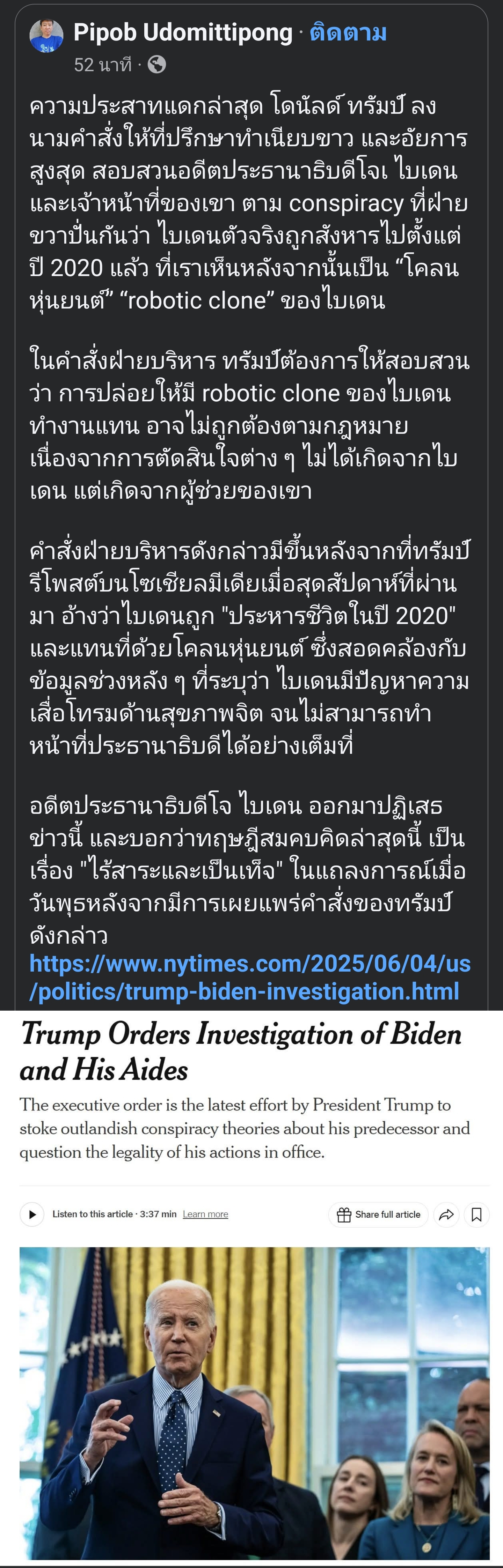
Task: Open the nytimes.com article link
Action: 250,977
